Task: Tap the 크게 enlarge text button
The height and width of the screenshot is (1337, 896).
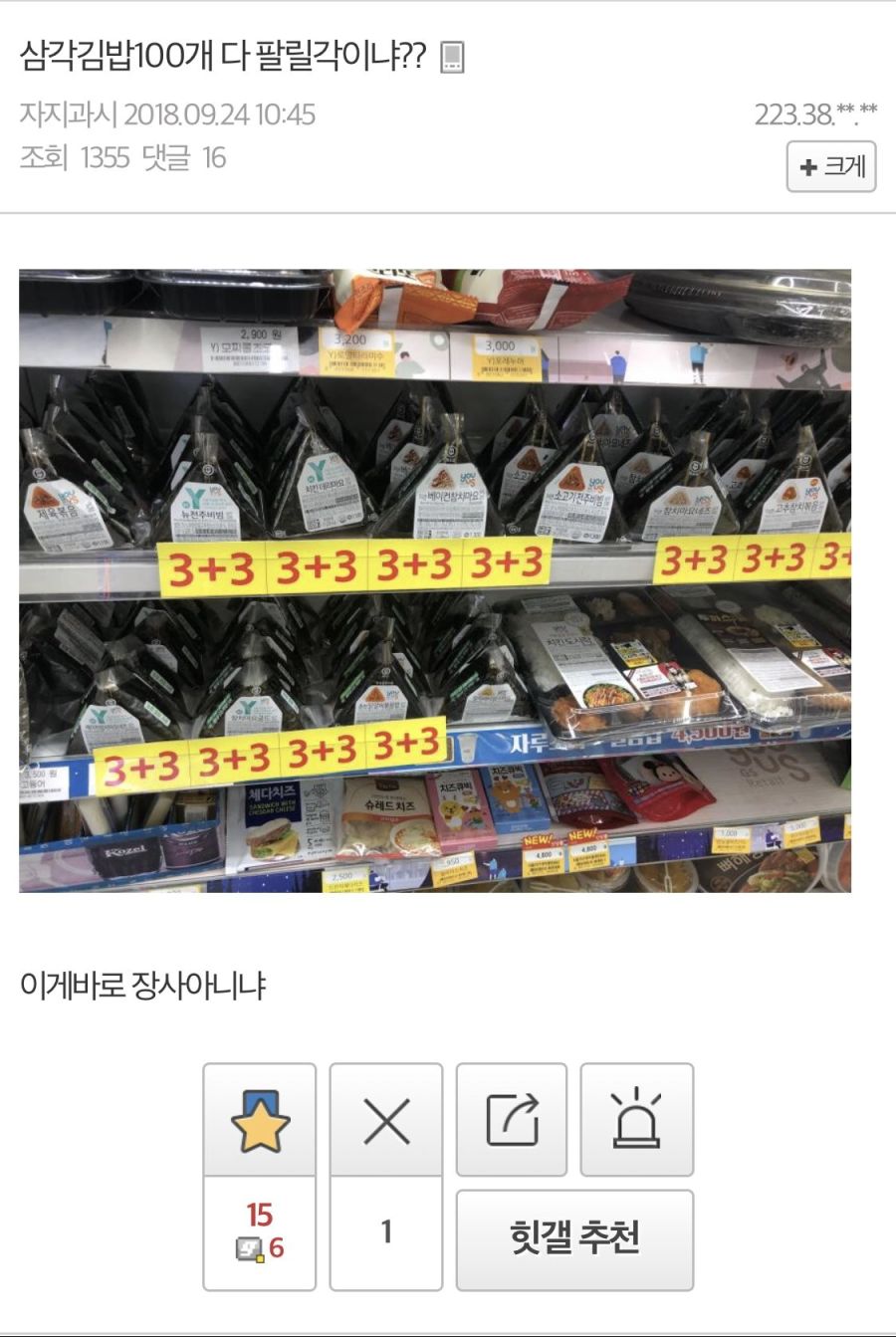Action: [x=831, y=166]
